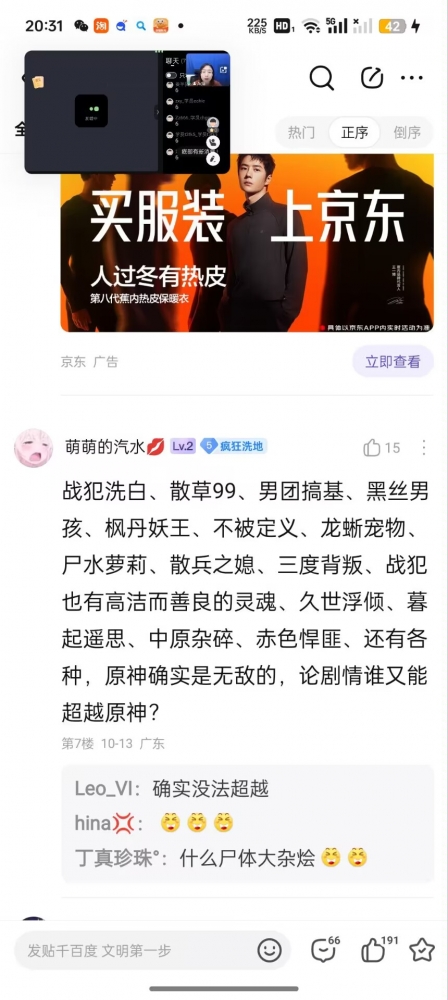Open 萌萌的汽水 user avatar

point(33,448)
